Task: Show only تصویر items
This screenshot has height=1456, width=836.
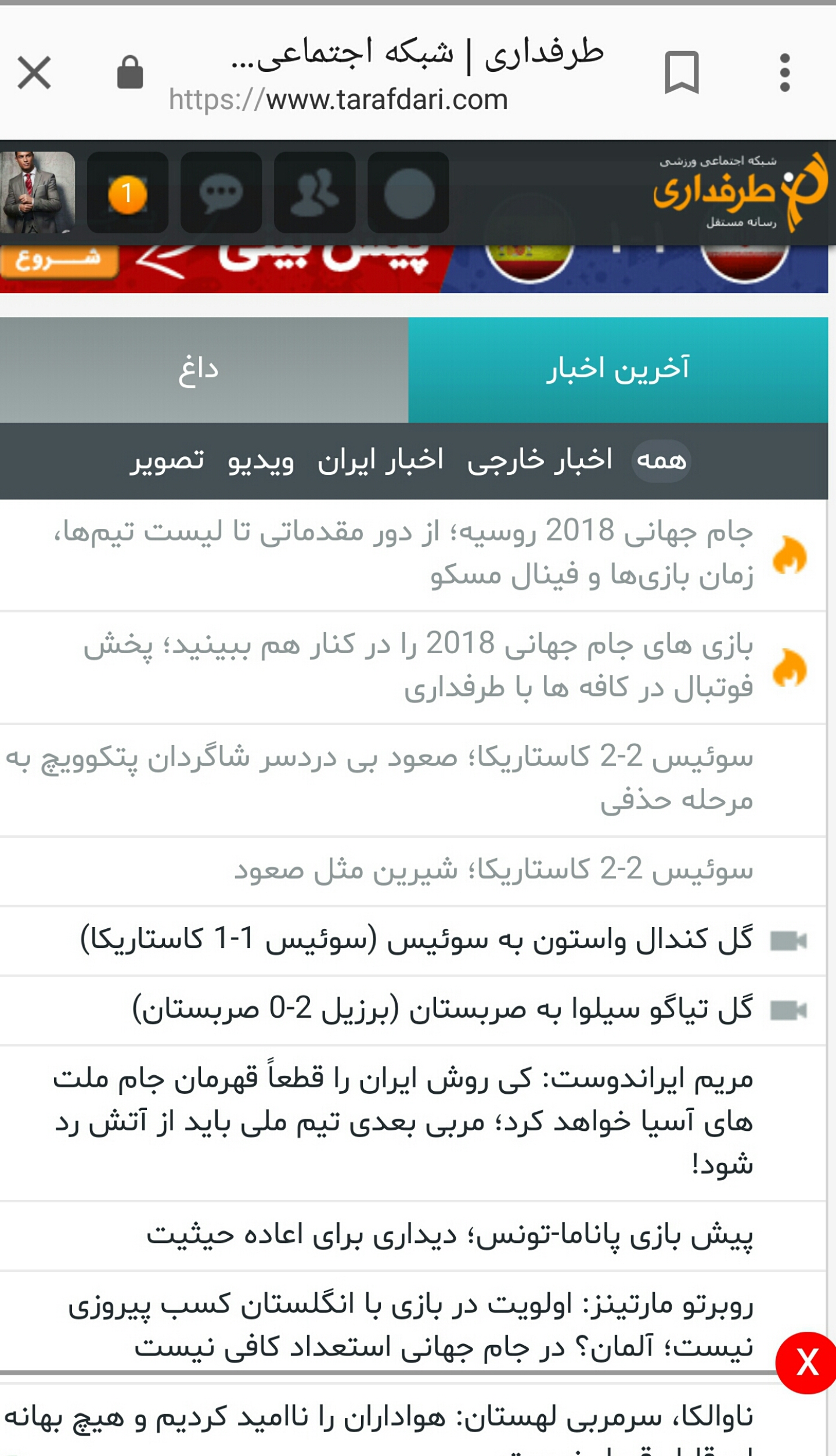Action: tap(167, 460)
